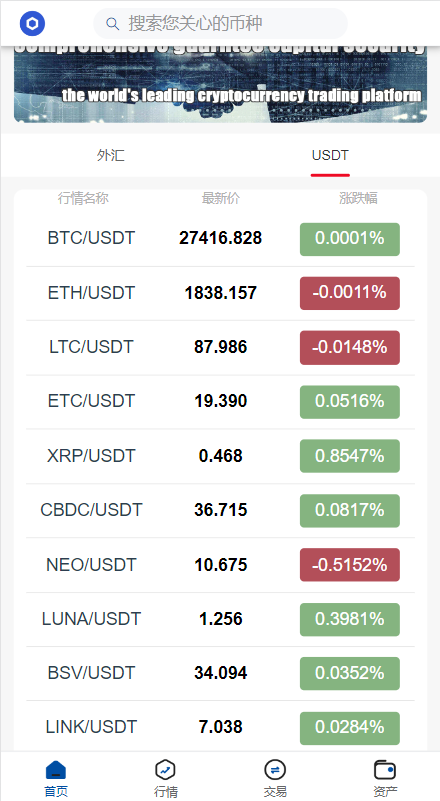Open the LINK/USDT row

click(220, 727)
